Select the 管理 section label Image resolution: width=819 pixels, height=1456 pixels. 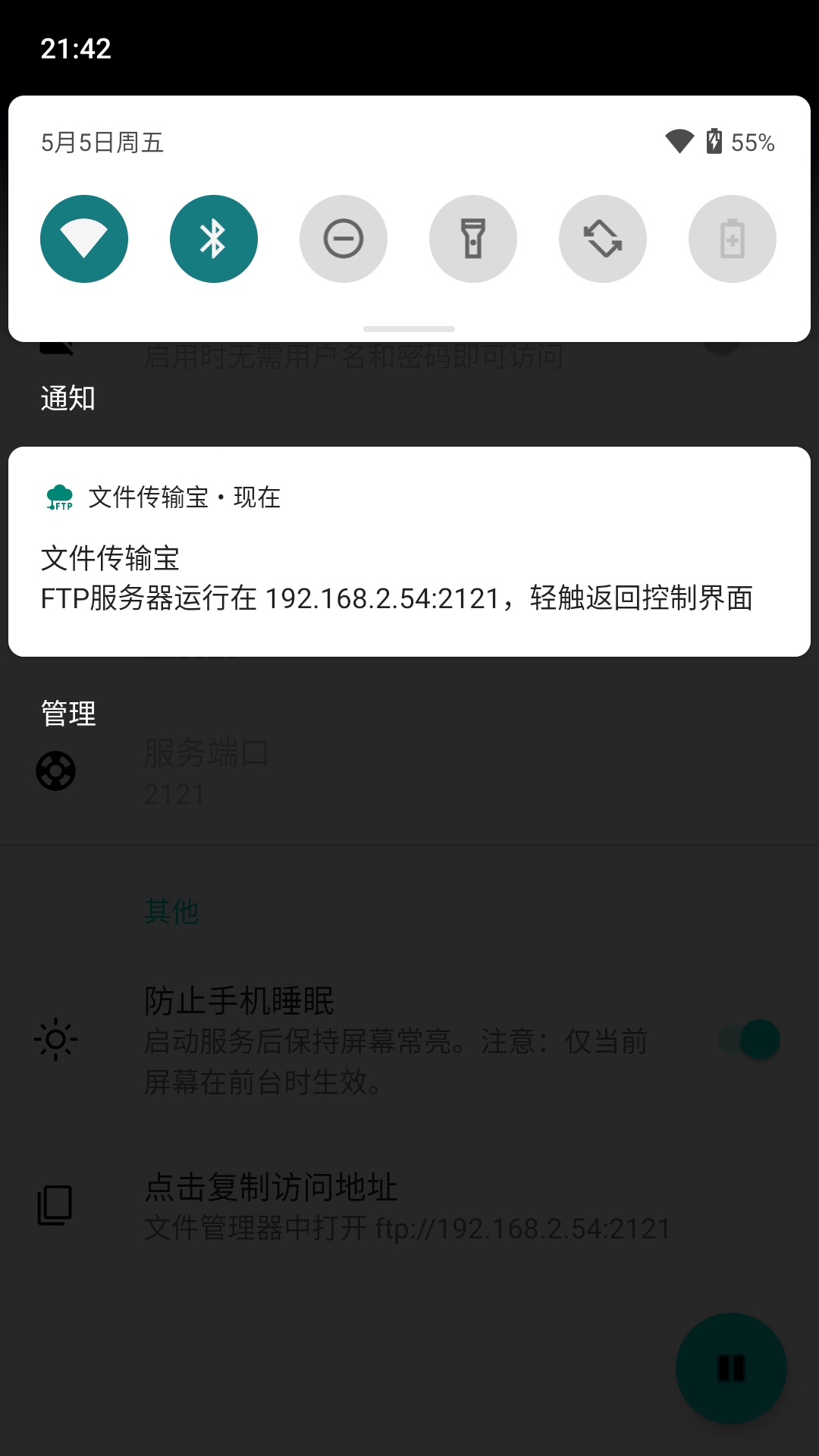click(x=67, y=713)
